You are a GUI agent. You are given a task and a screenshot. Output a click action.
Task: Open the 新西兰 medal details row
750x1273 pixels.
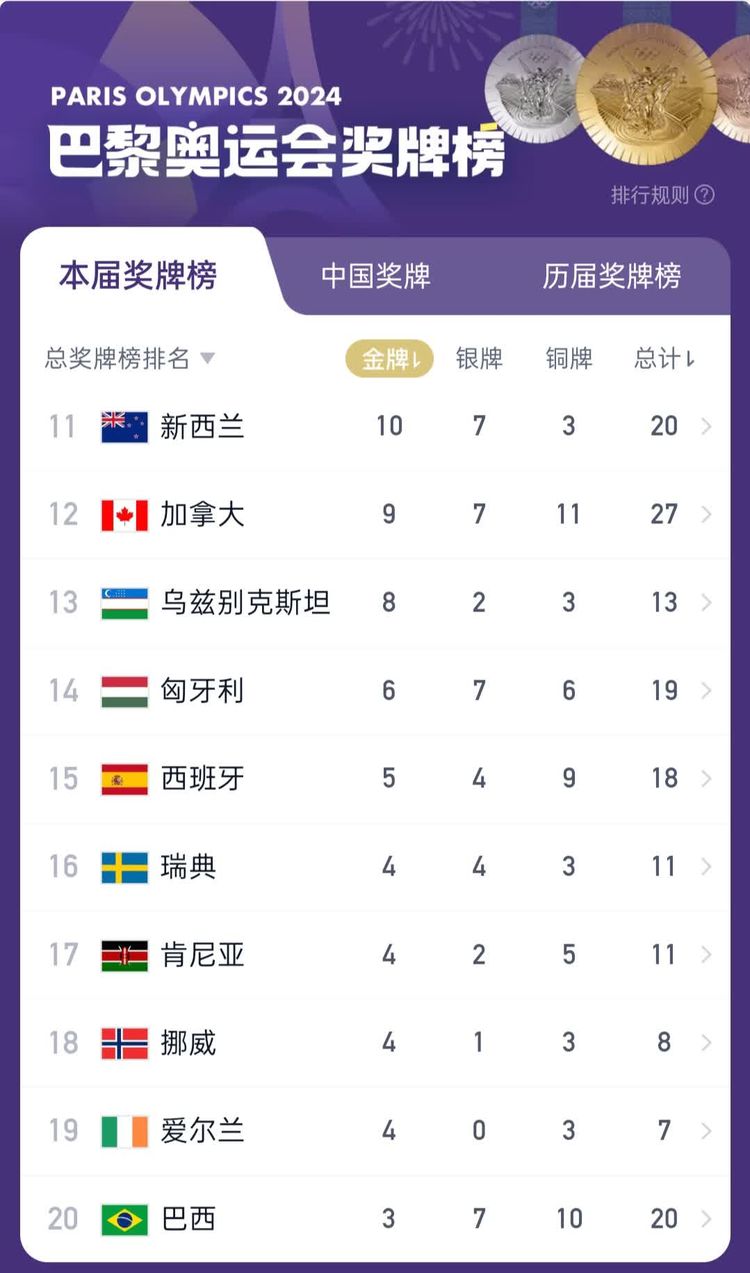[x=375, y=427]
